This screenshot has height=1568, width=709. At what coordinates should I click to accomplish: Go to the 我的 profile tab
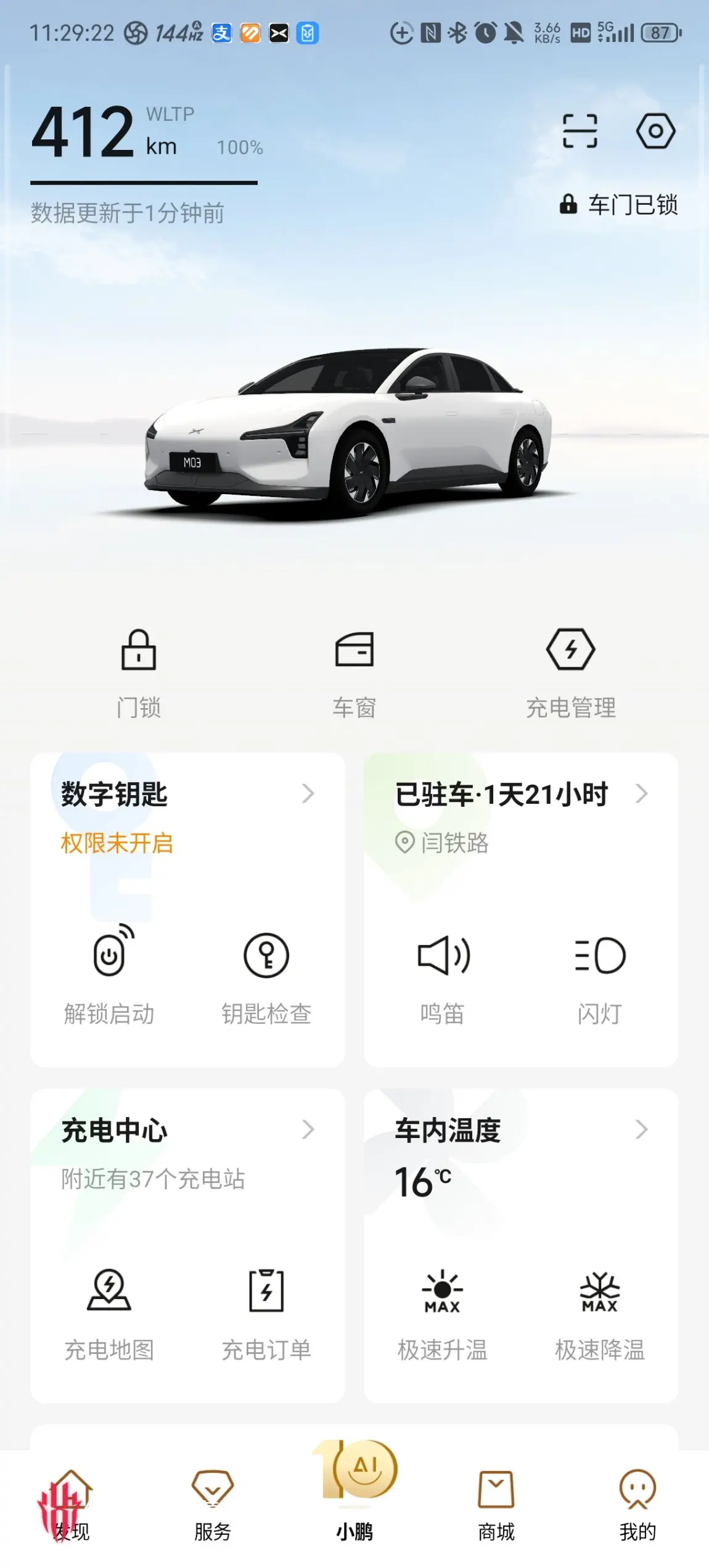tap(637, 1506)
